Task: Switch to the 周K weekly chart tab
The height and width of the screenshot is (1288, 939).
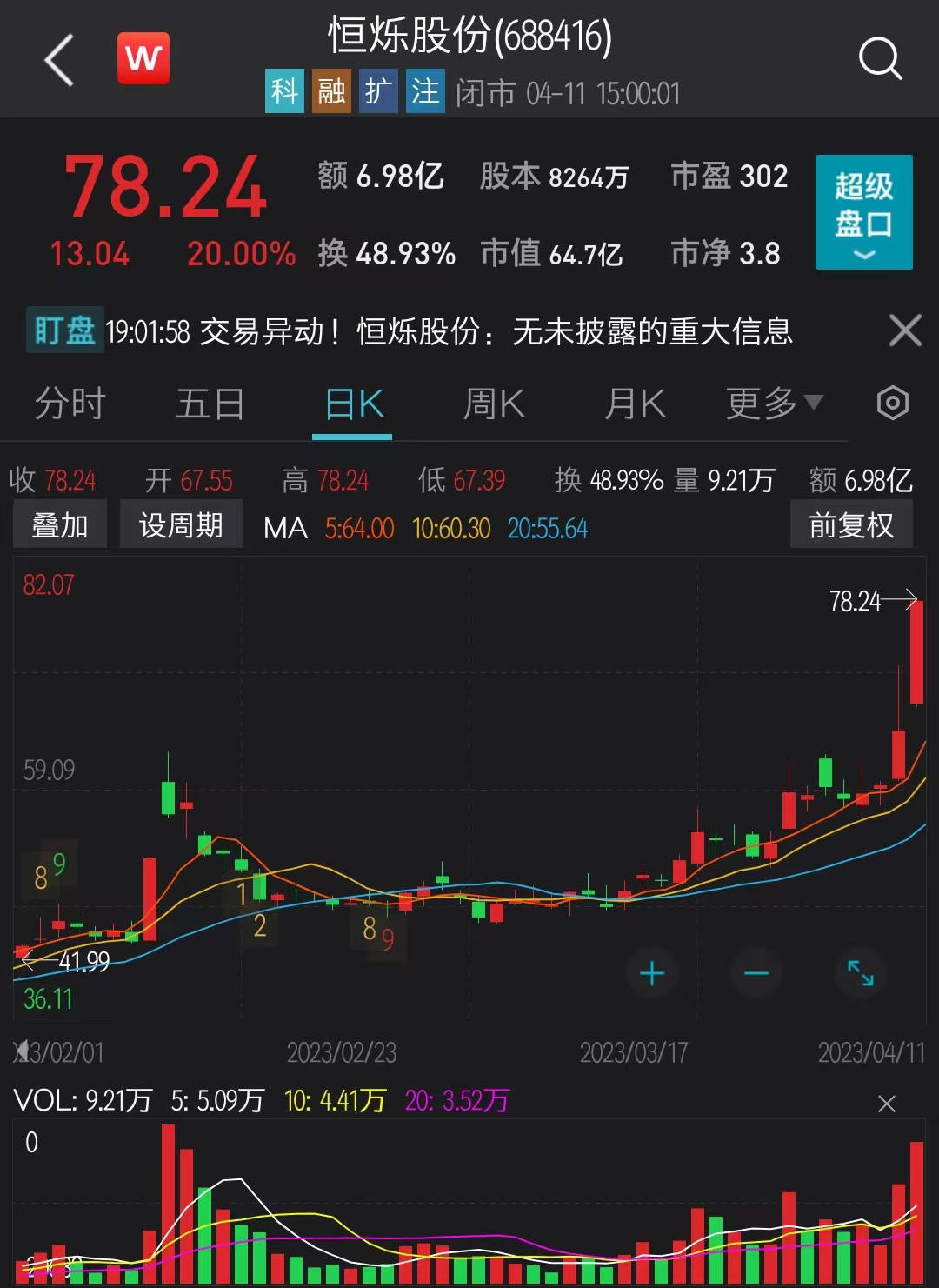Action: [493, 404]
